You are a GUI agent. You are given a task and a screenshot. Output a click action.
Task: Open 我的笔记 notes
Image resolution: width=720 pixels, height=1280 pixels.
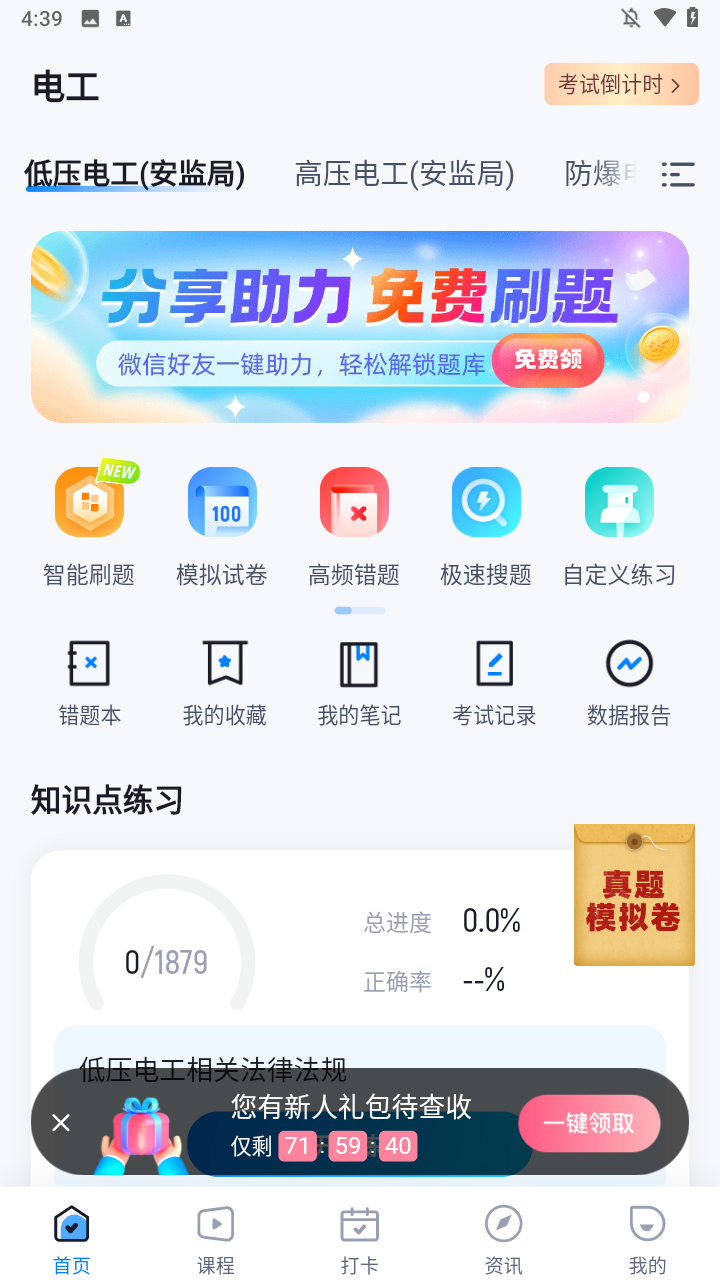(359, 682)
